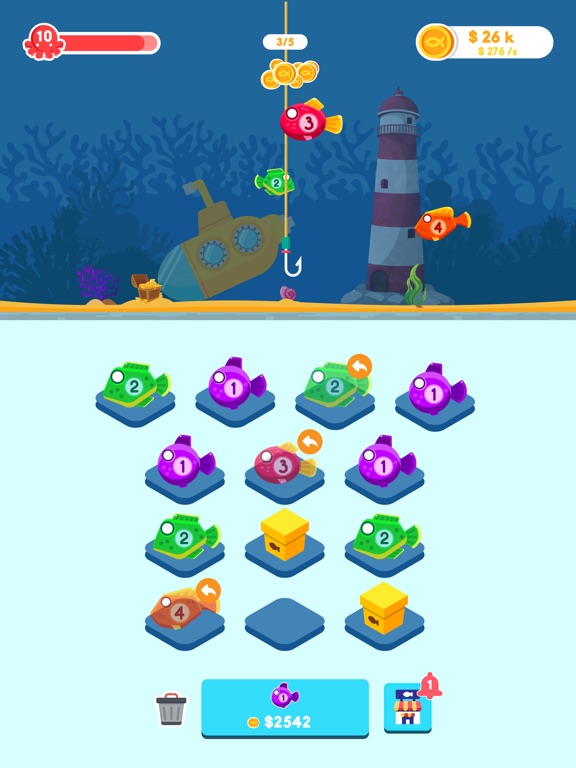Recall the level 3 red fish
Viewport: 576px width, 768px height.
click(310, 442)
